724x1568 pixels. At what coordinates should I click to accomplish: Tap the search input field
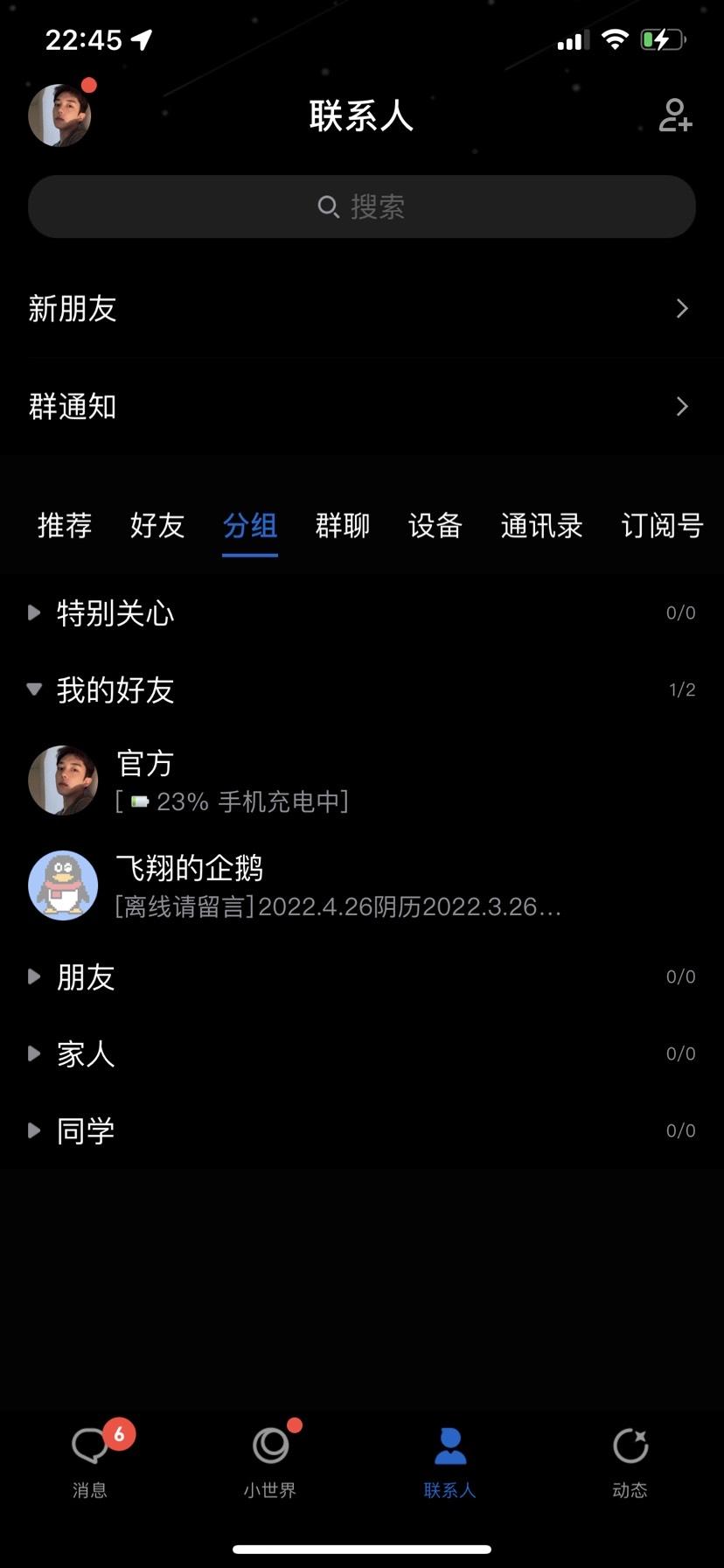362,206
